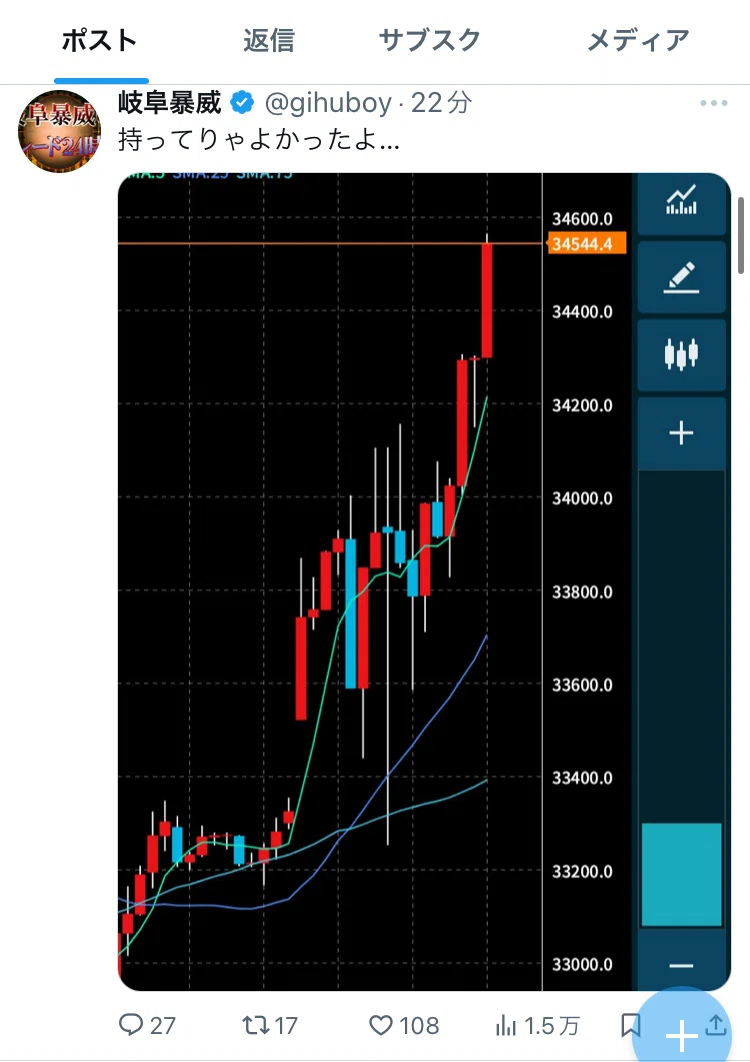Bookmark 岐阜暴威's post
Image resolution: width=750 pixels, height=1062 pixels.
pyautogui.click(x=630, y=1025)
